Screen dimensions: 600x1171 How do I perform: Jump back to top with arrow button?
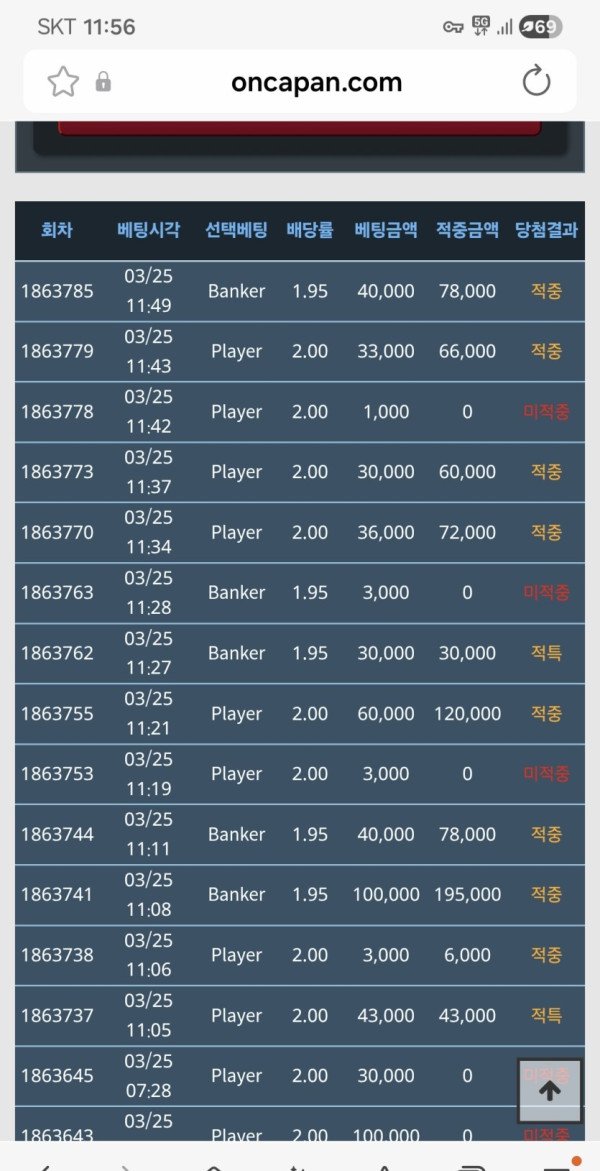pyautogui.click(x=549, y=1091)
